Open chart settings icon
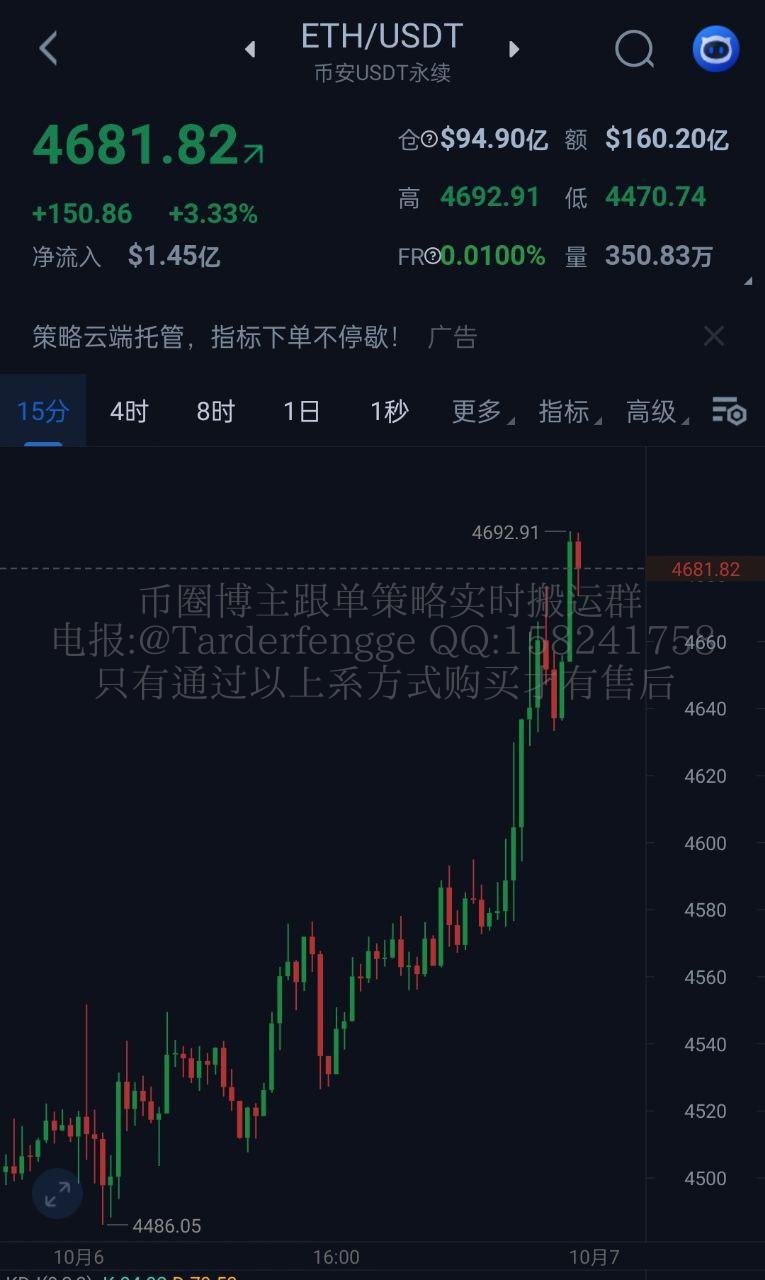The image size is (765, 1280). 729,411
